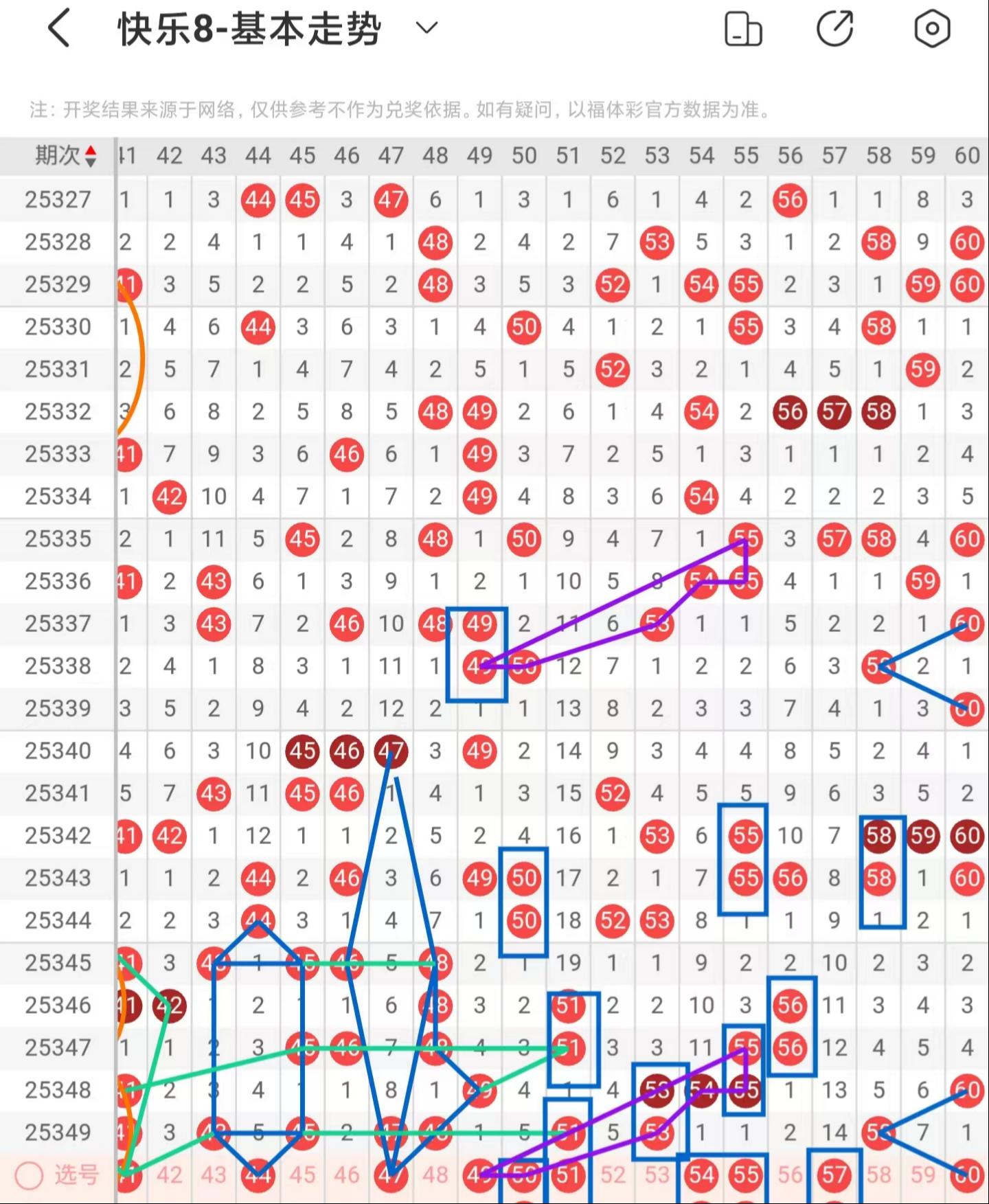Screen dimensions: 989x1204
Task: Tap the 选号 circle in bottom row
Action: tap(30, 1175)
